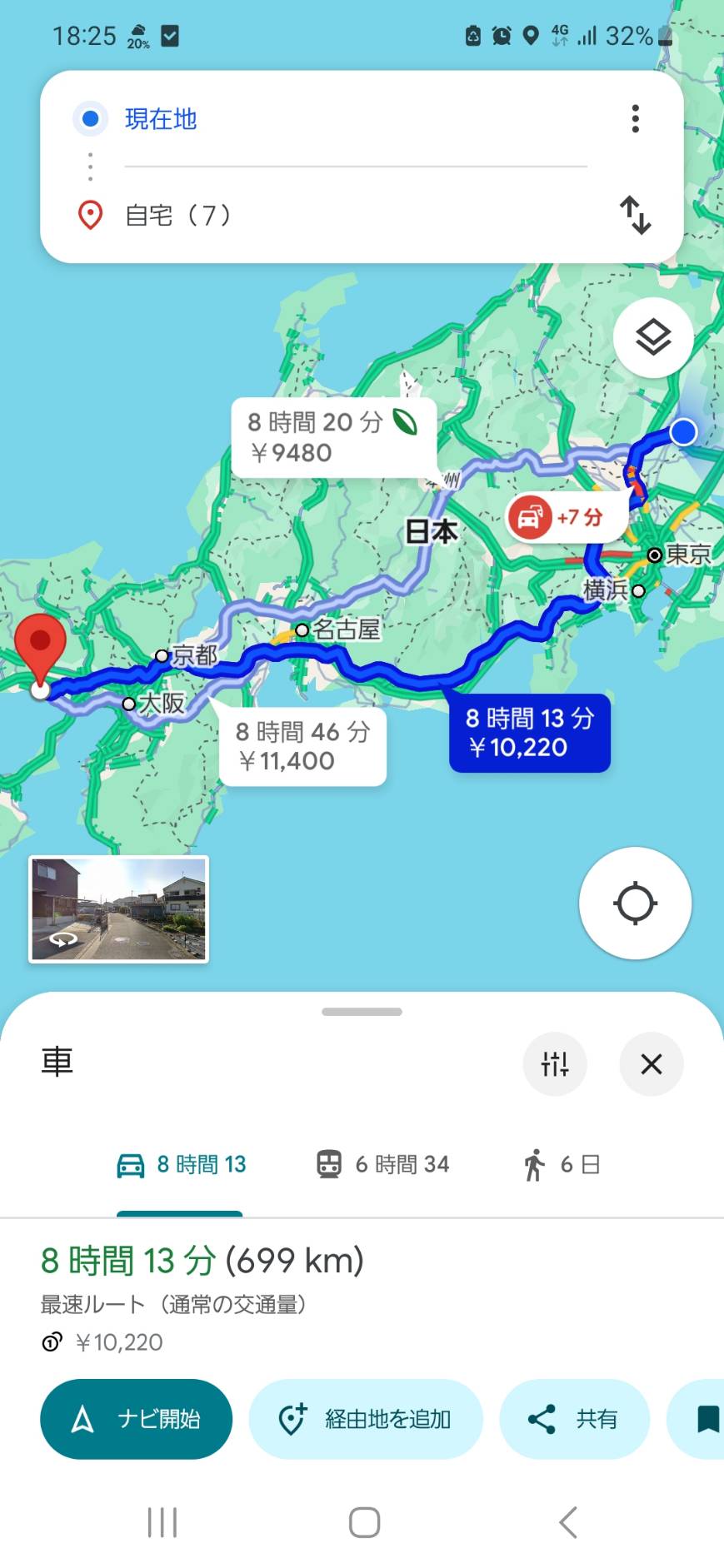This screenshot has height=1568, width=724.
Task: Switch to the transit 6時間34 tab
Action: point(382,1164)
